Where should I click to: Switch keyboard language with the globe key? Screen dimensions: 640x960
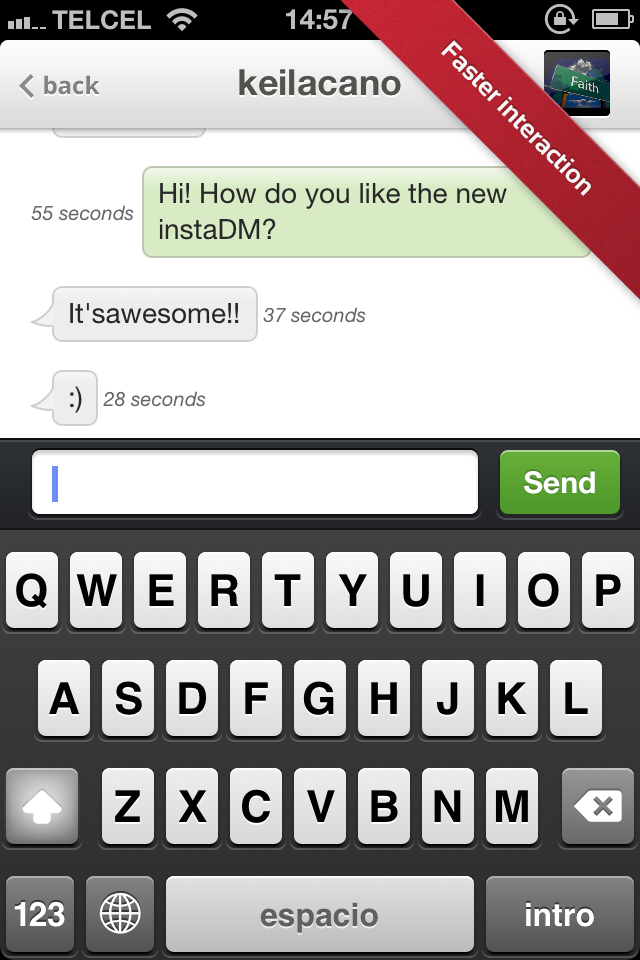(120, 914)
